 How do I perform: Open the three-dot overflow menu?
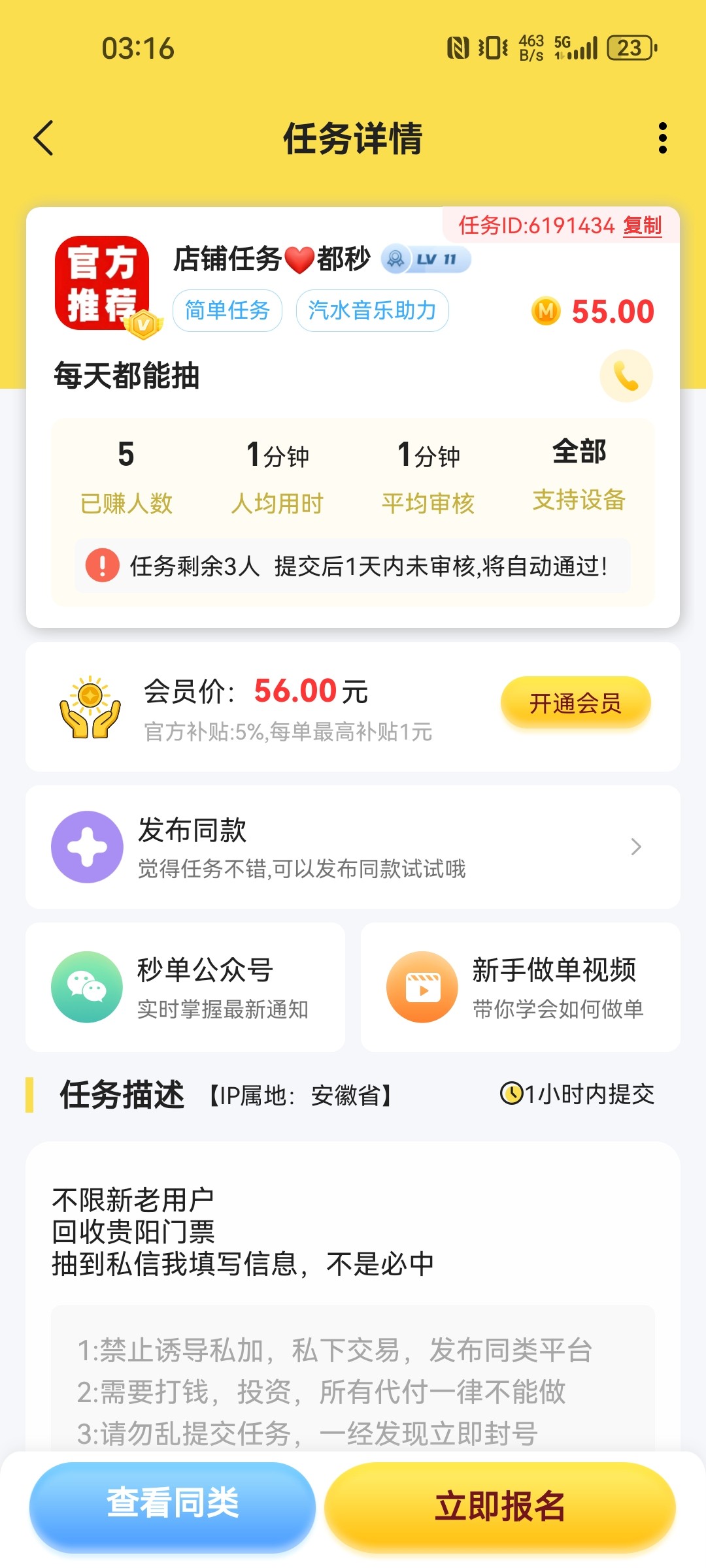(x=662, y=139)
